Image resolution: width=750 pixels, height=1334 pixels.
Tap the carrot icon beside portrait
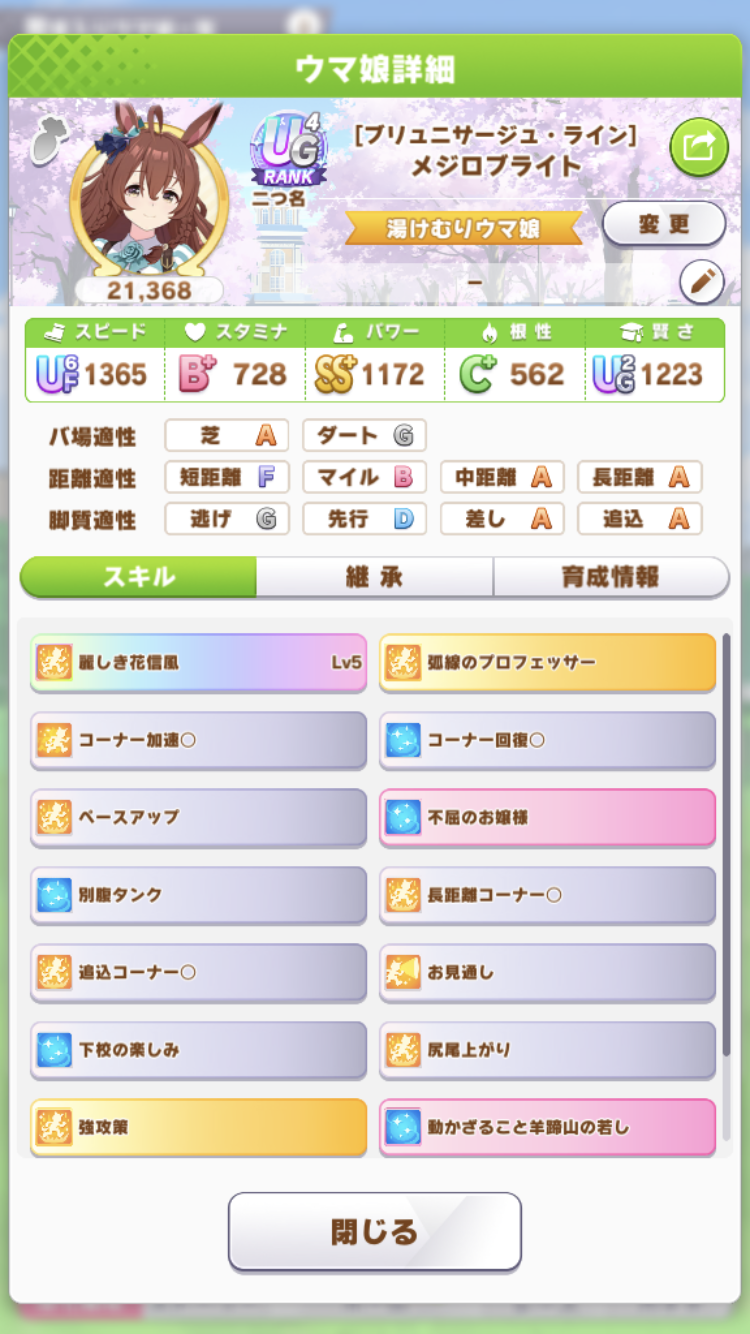pos(46,140)
